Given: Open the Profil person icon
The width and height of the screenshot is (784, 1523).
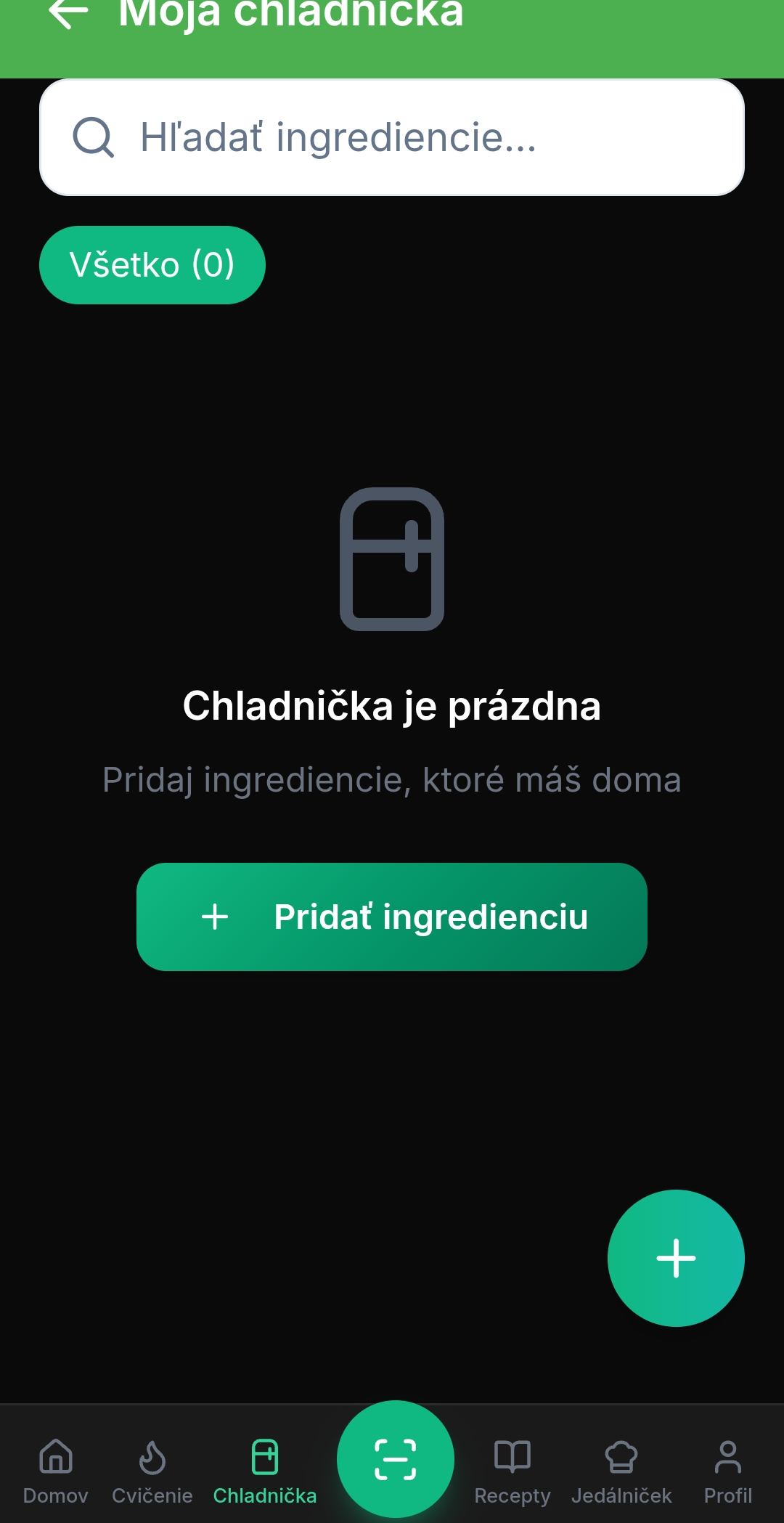Looking at the screenshot, I should click(x=730, y=1458).
